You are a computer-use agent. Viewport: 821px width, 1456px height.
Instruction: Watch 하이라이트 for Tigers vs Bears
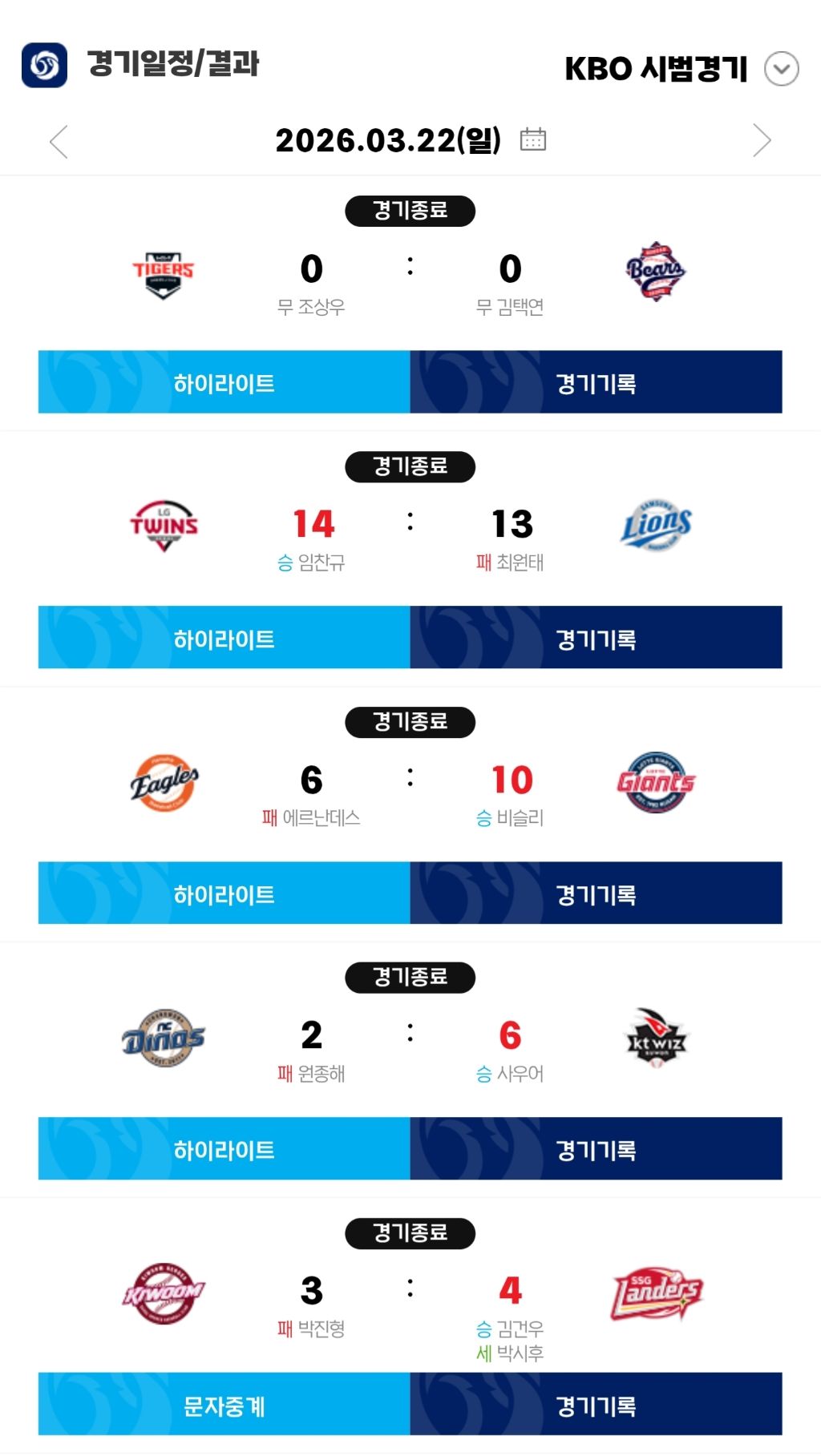pos(224,382)
